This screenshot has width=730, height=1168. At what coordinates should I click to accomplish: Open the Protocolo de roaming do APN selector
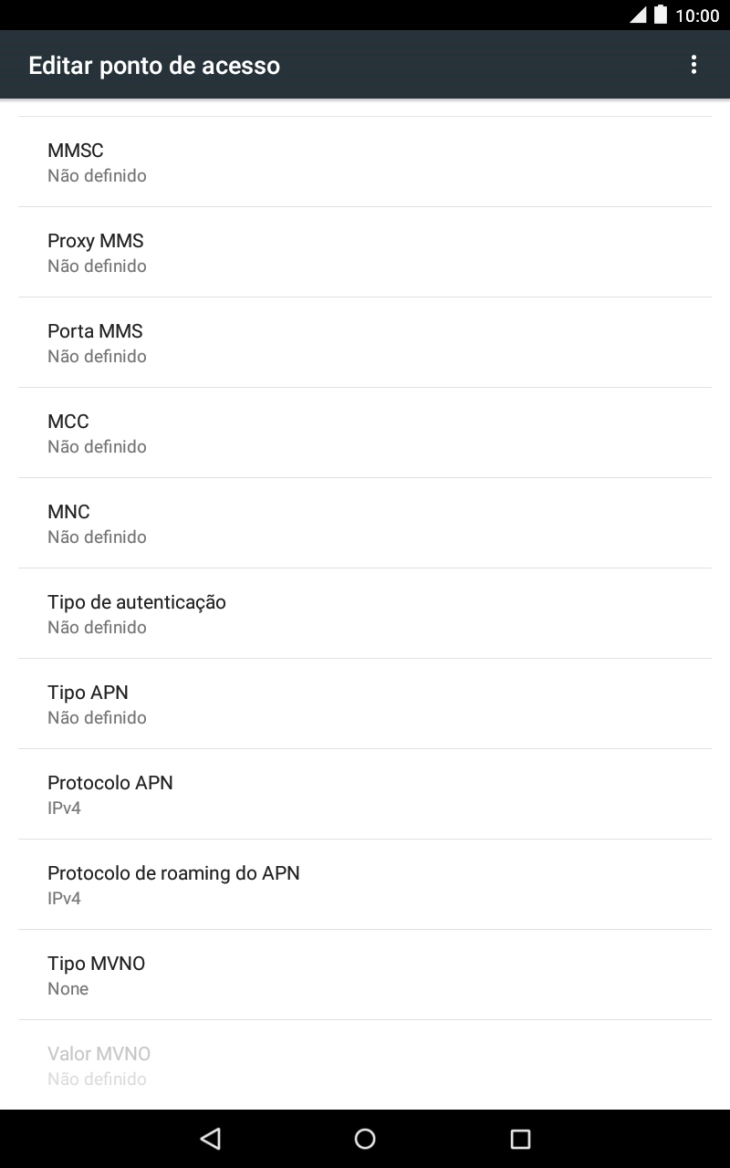pyautogui.click(x=365, y=884)
